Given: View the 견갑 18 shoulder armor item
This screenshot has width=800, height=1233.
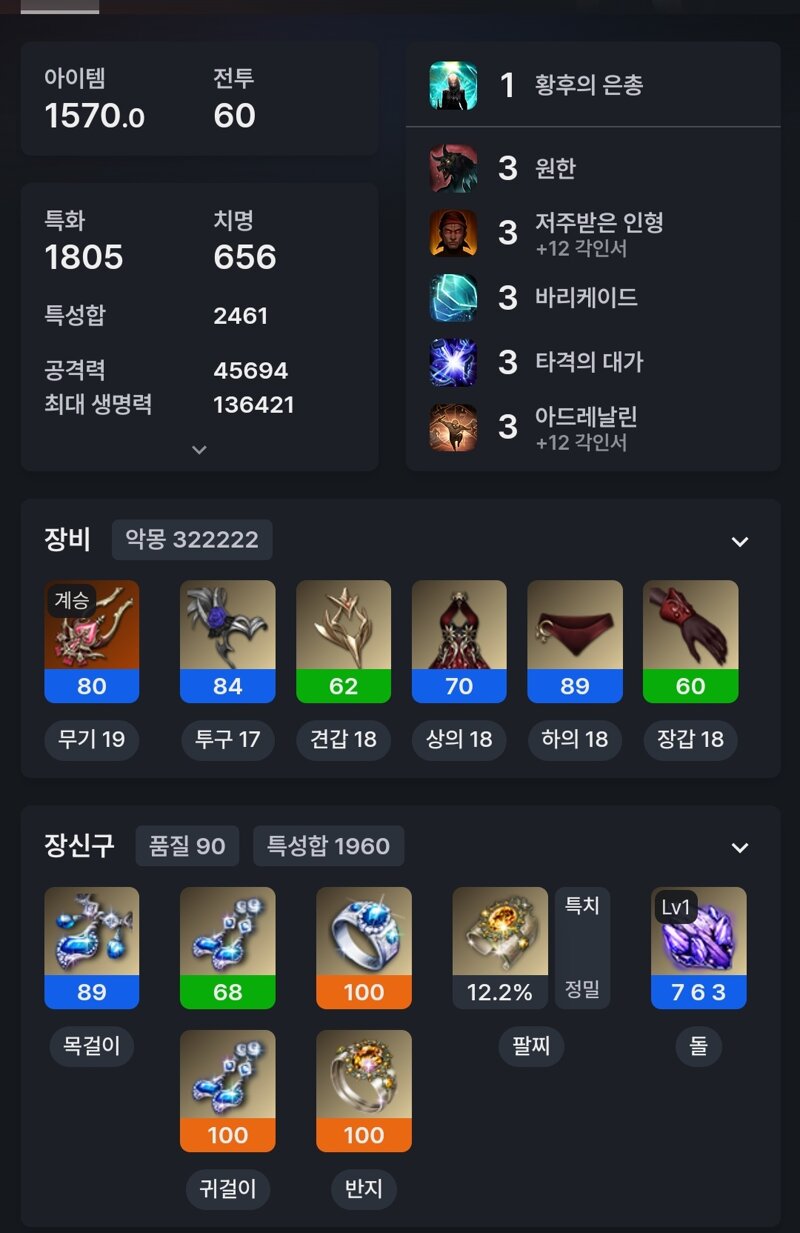Looking at the screenshot, I should [343, 641].
